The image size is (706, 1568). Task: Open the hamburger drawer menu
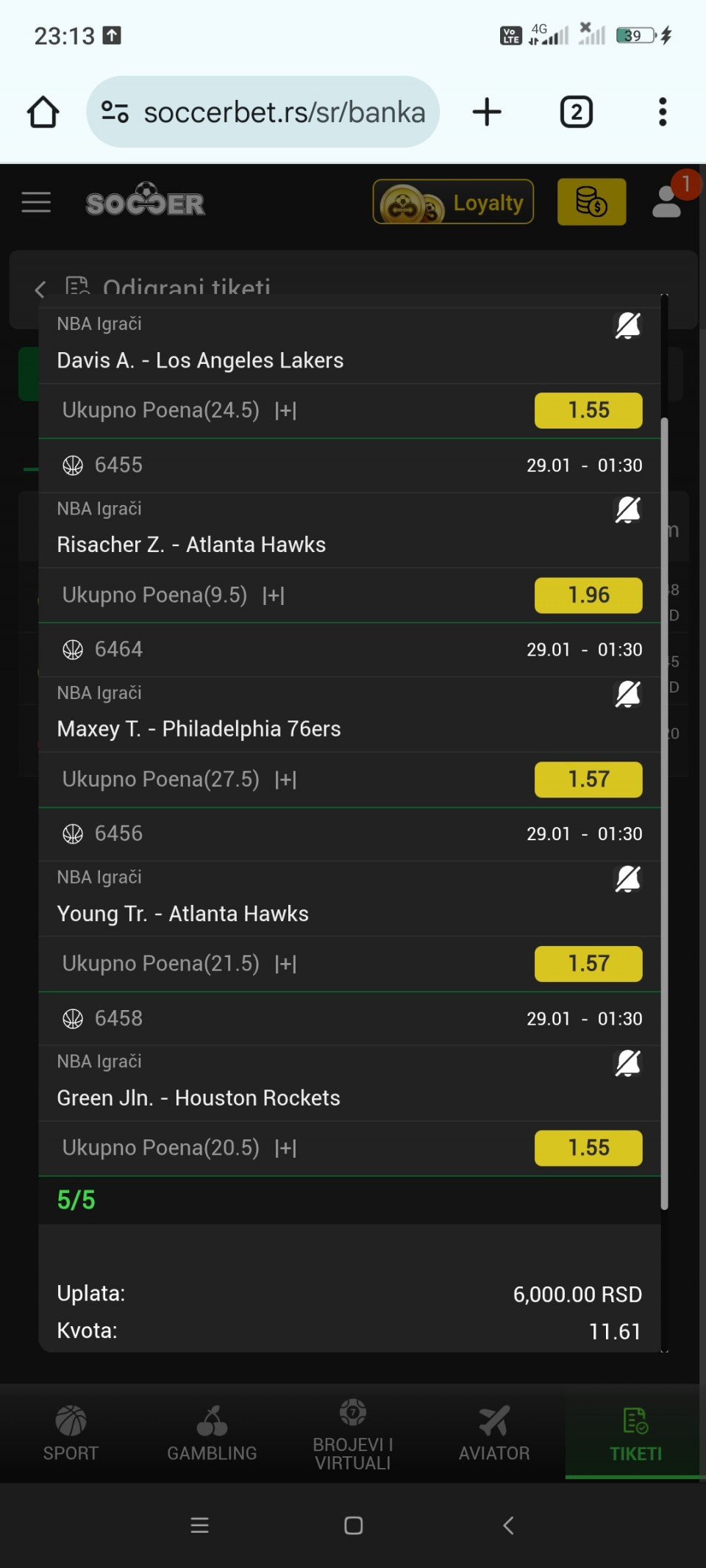tap(36, 202)
